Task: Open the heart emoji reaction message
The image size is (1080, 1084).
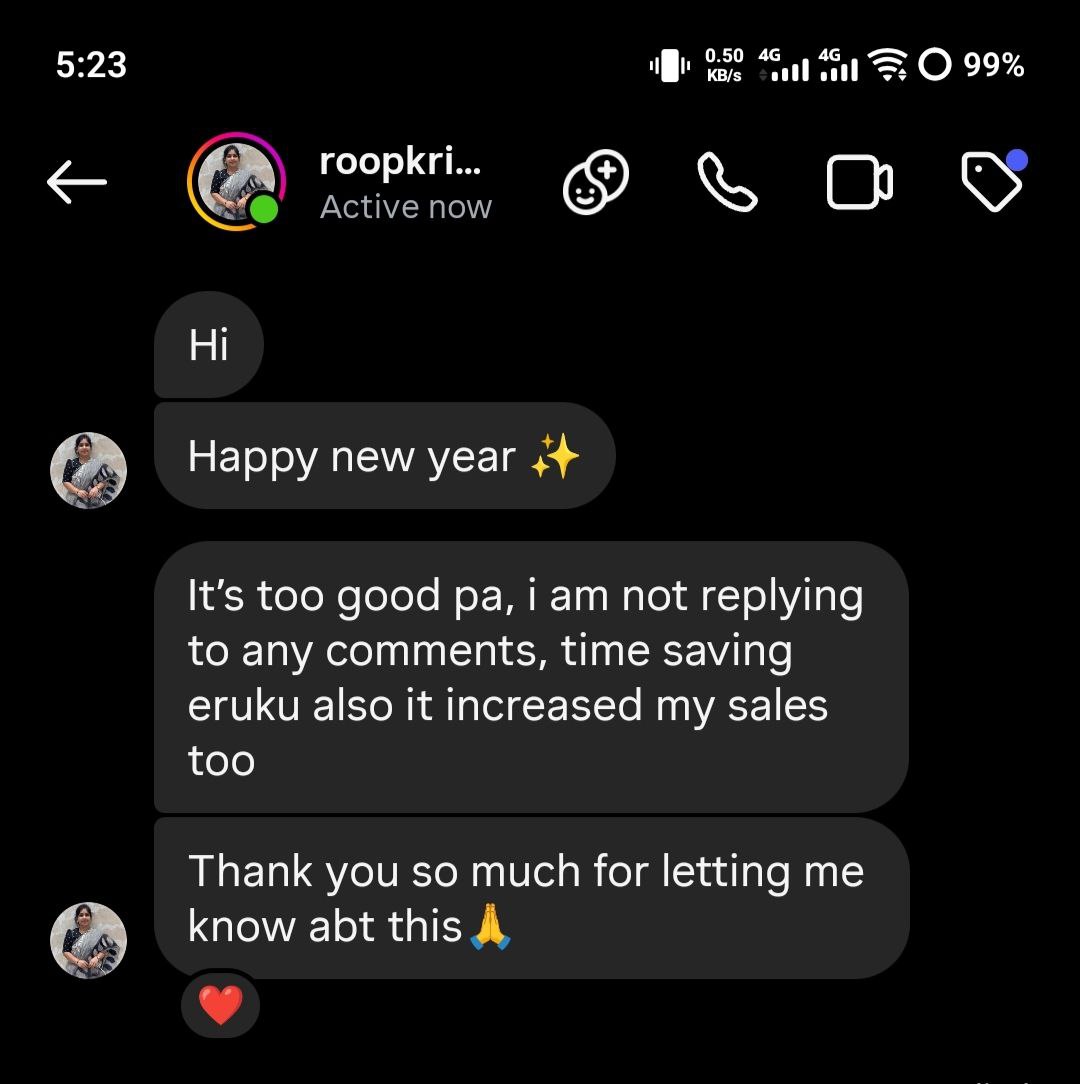Action: coord(219,1004)
